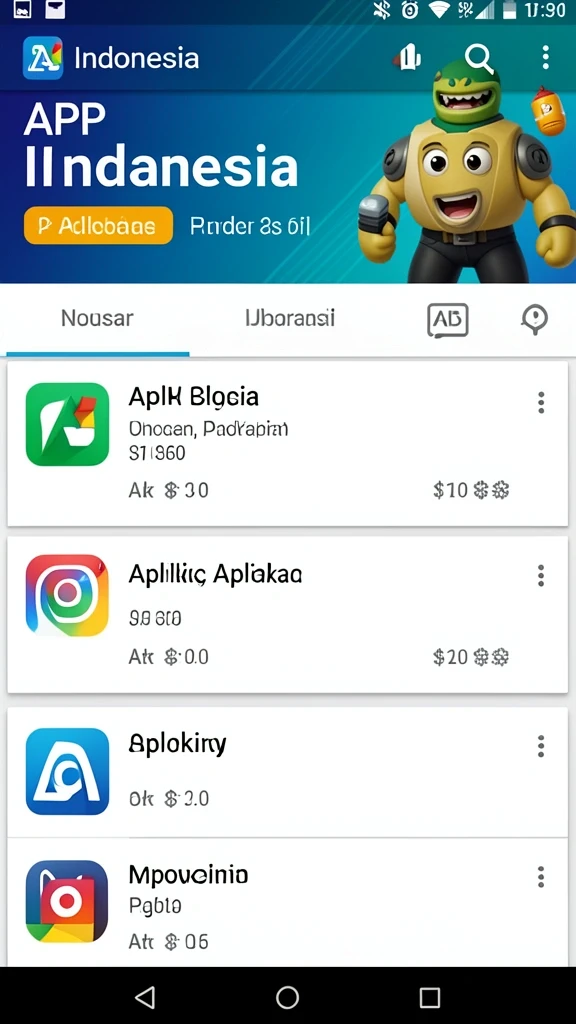
Task: Switch to the Uboransi tab
Action: click(290, 319)
